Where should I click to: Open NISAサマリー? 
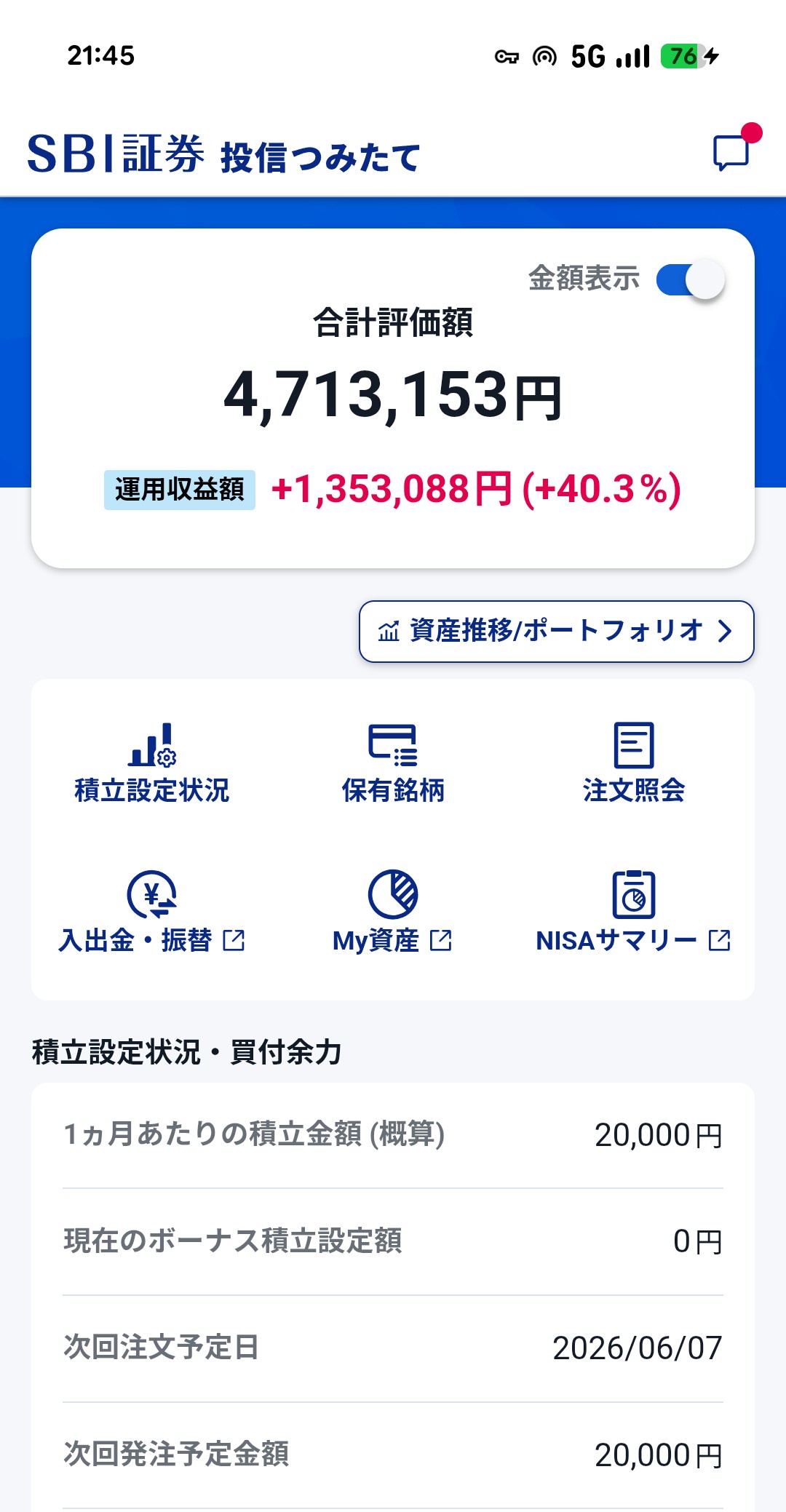click(x=634, y=912)
